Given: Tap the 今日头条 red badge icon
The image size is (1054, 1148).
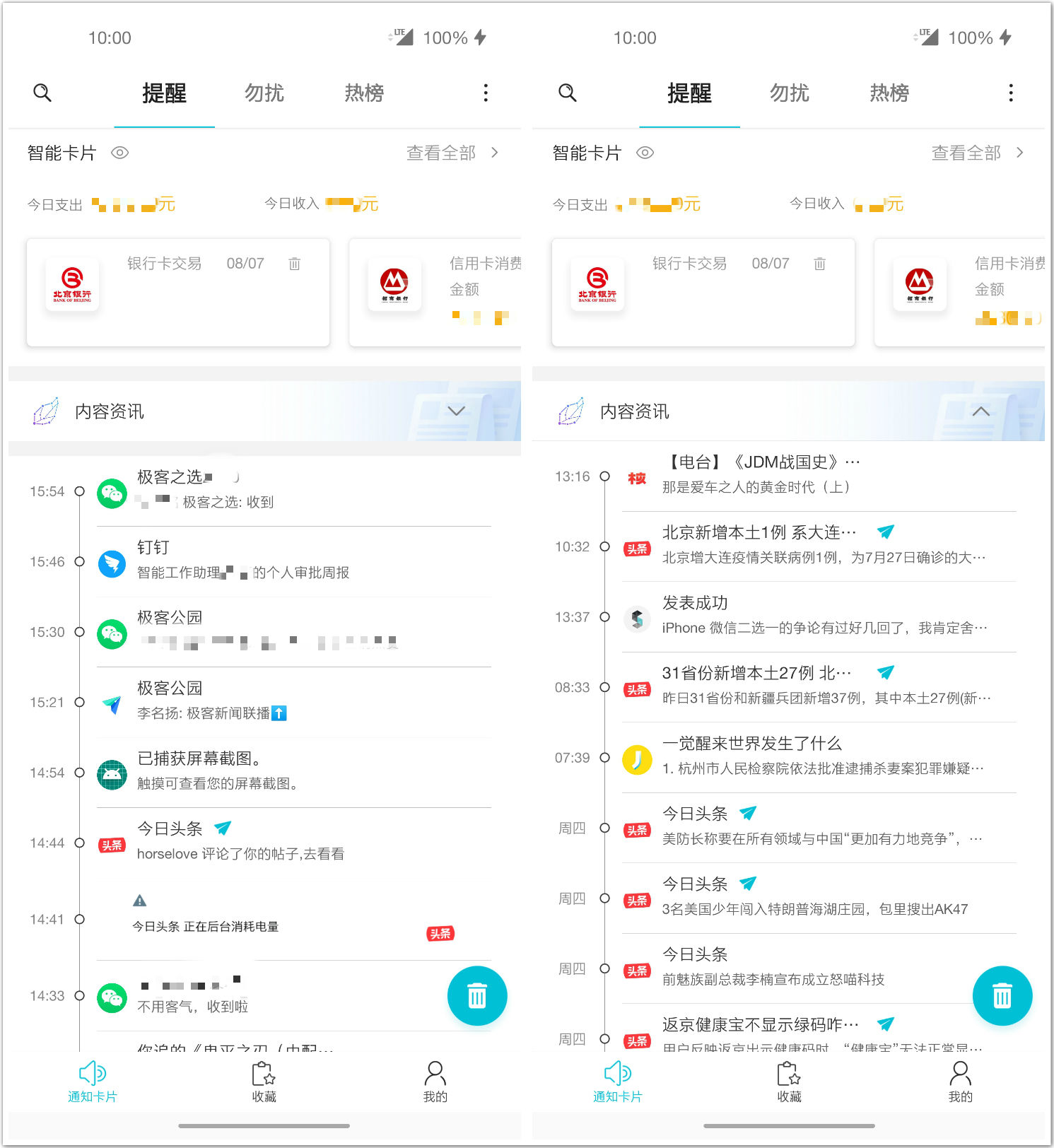Looking at the screenshot, I should coord(112,844).
